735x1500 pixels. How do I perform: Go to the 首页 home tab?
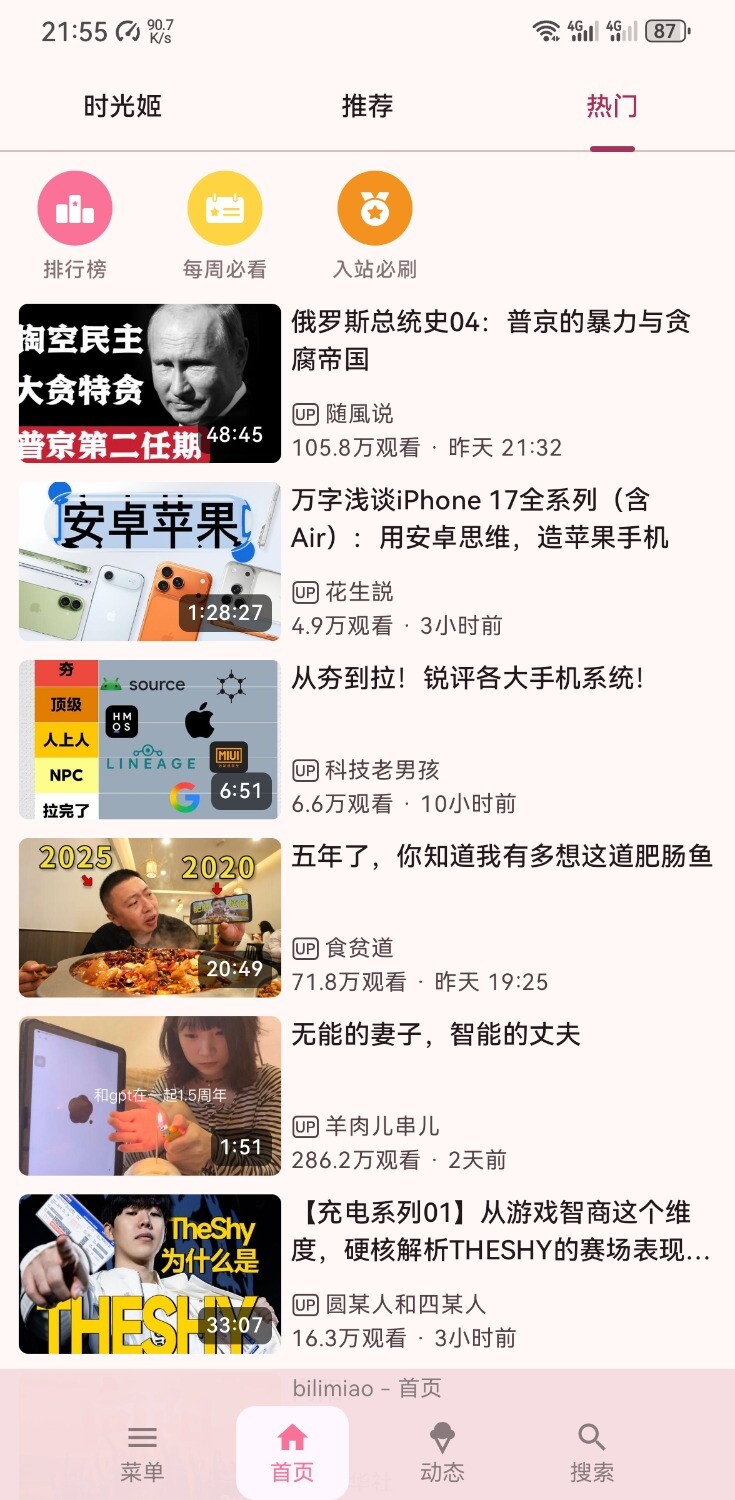[292, 1453]
